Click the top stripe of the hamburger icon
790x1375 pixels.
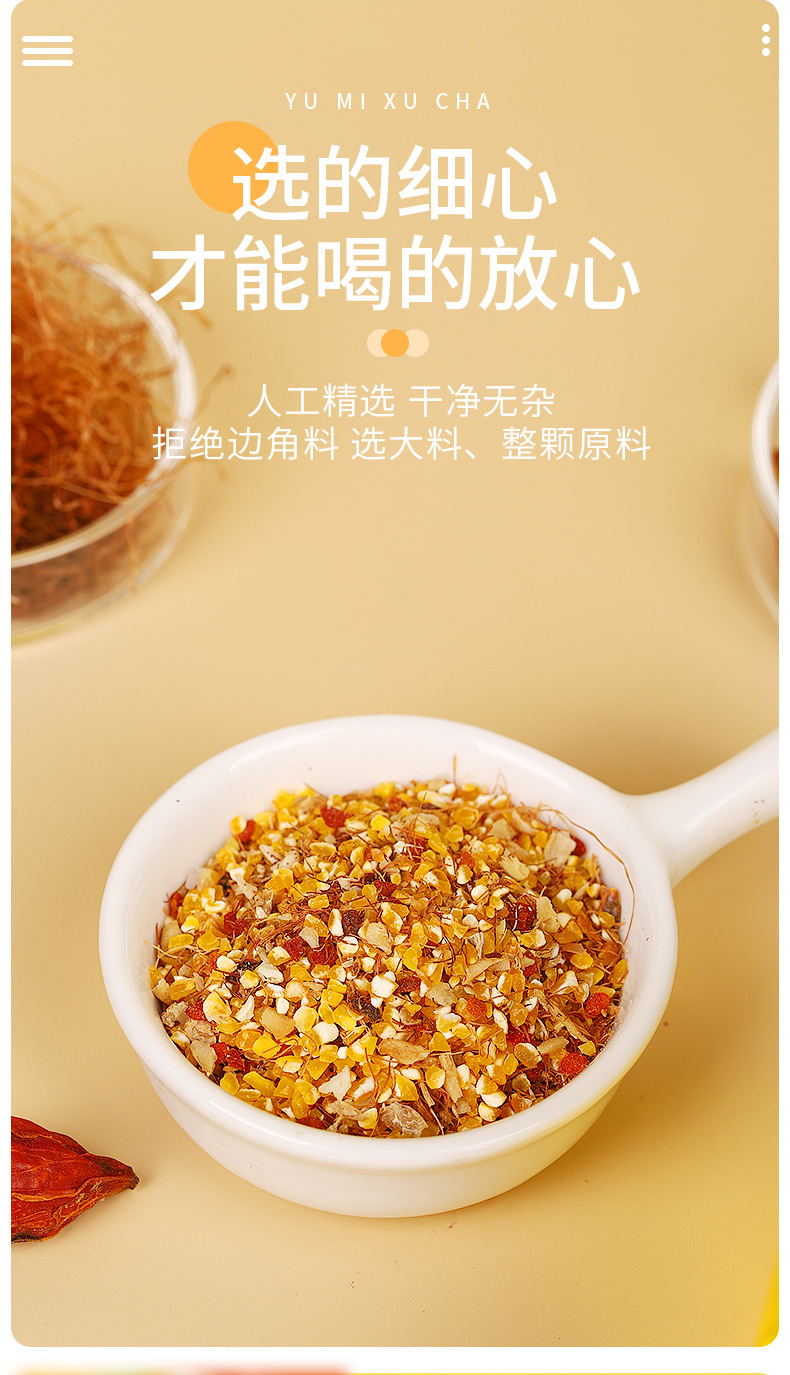pyautogui.click(x=48, y=37)
